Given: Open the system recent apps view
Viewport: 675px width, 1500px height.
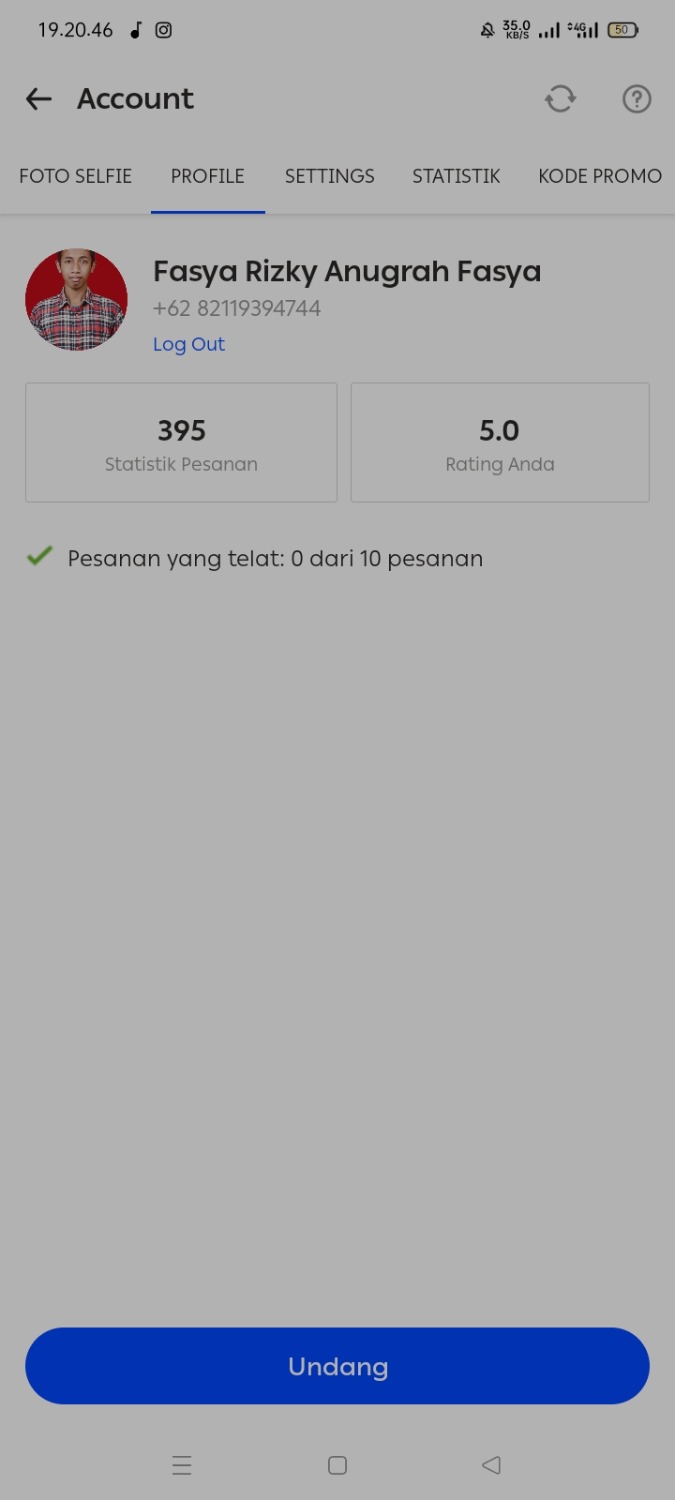Looking at the screenshot, I should click(181, 1465).
